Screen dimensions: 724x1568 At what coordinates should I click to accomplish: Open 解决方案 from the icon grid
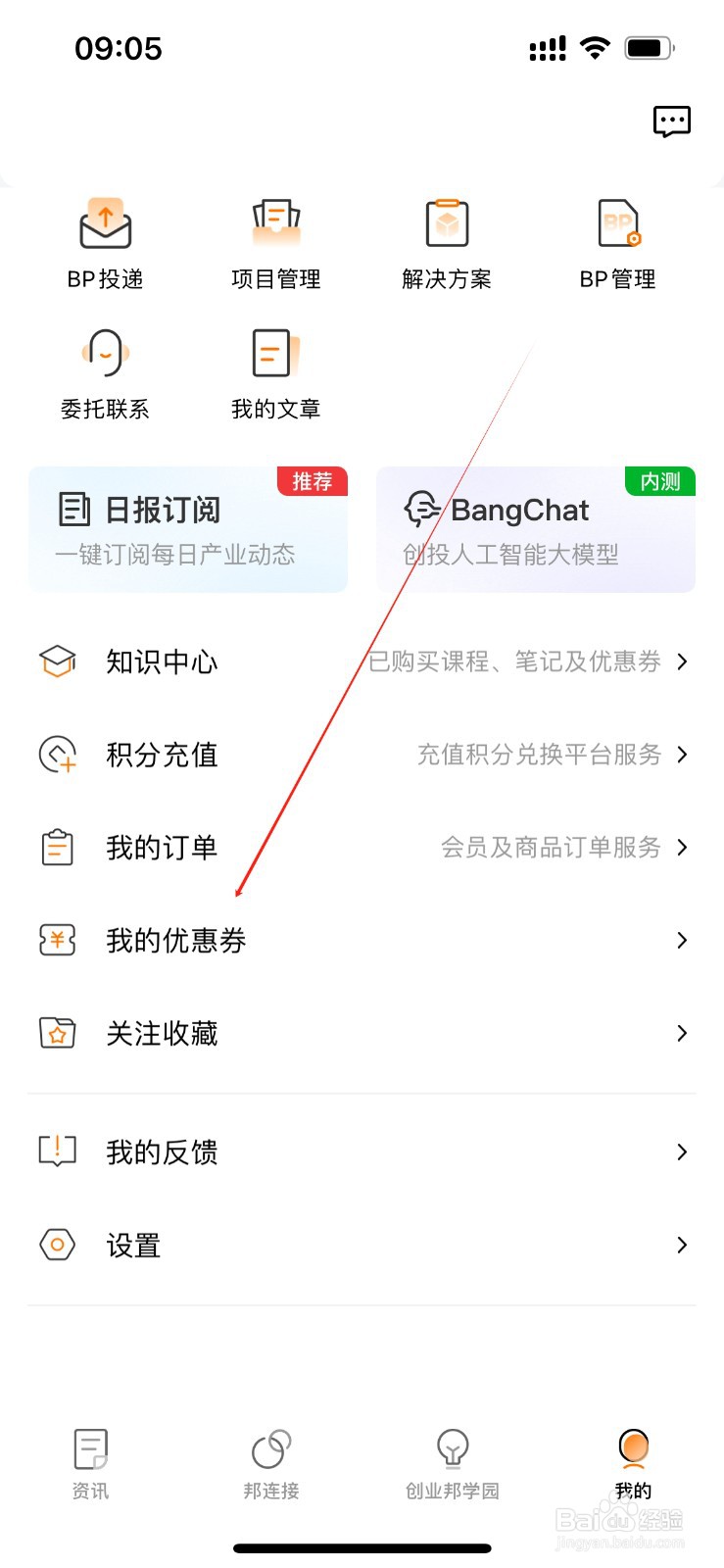point(447,223)
